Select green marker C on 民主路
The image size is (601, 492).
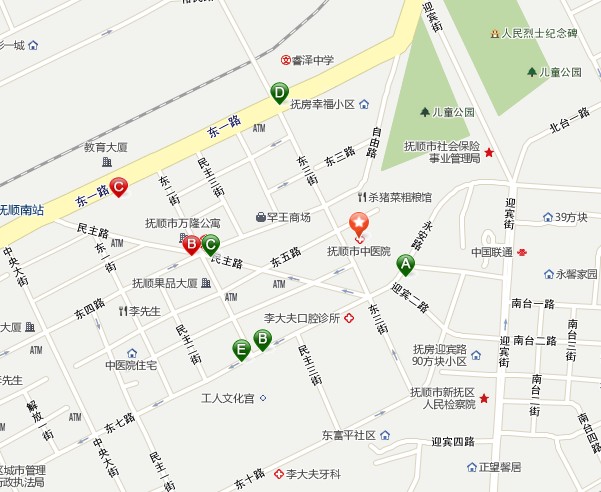click(210, 243)
